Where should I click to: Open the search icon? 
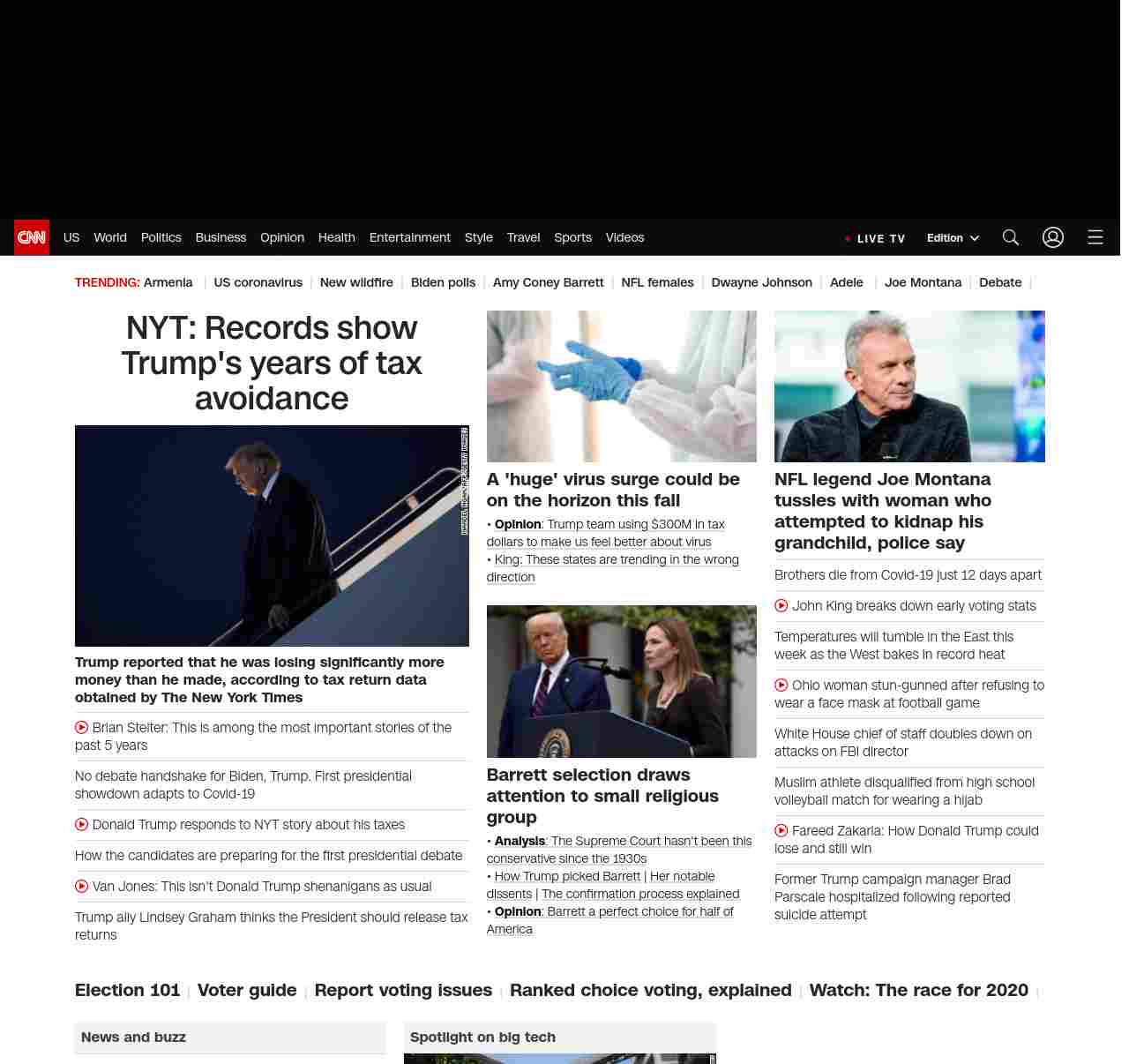tap(1011, 237)
